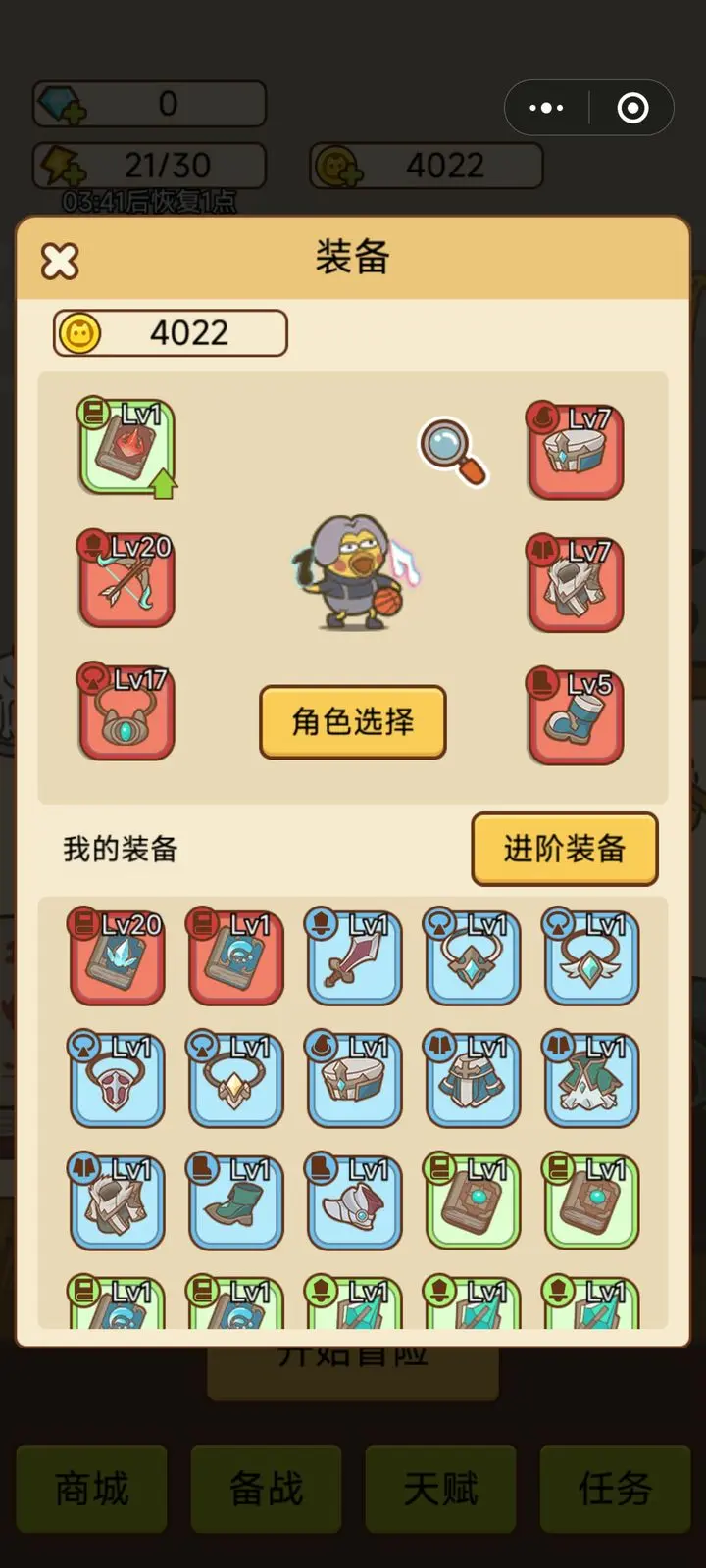Close the mini program via the circle icon
The height and width of the screenshot is (1568, 706).
pos(632,108)
